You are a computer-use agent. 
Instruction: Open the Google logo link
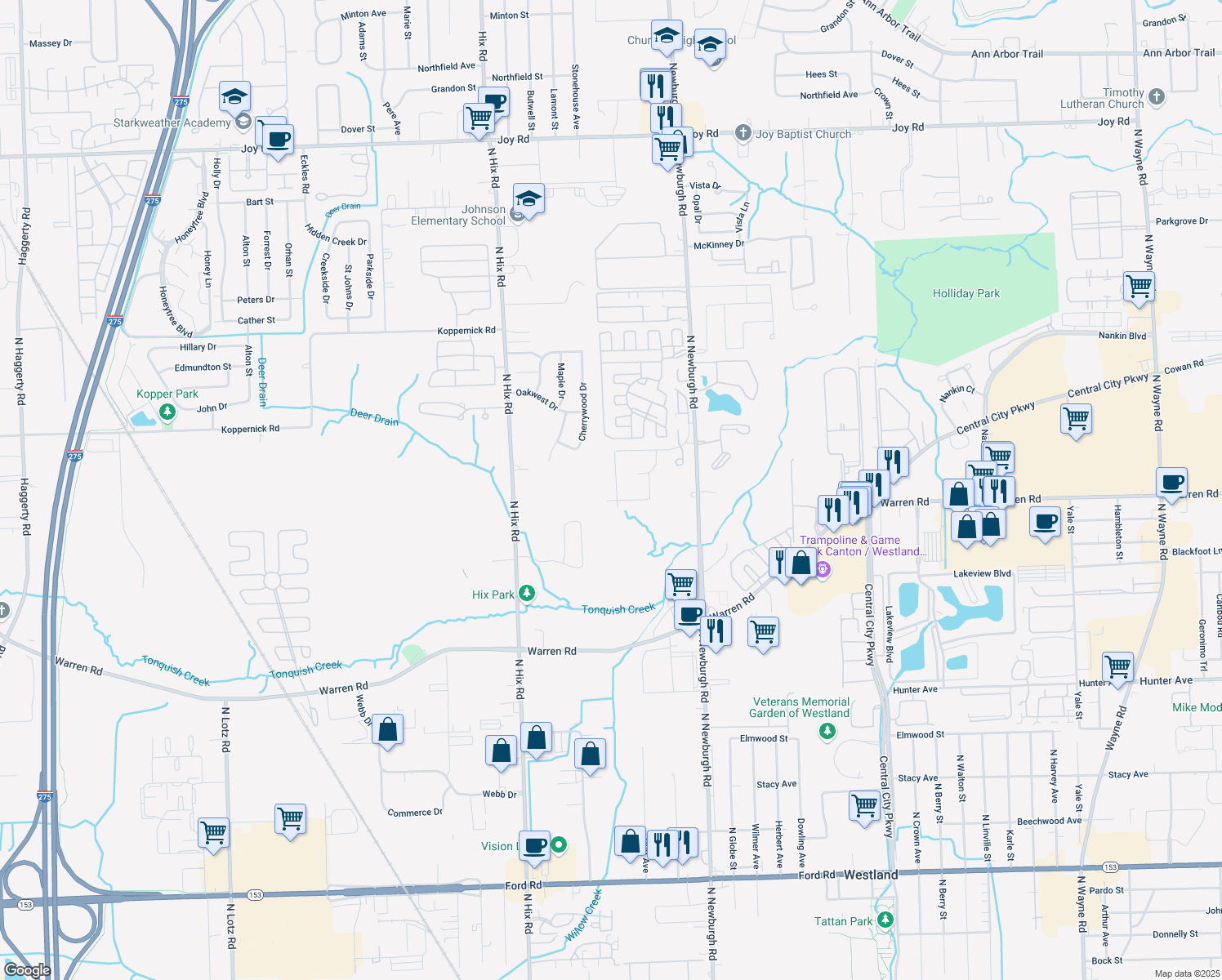pyautogui.click(x=27, y=969)
